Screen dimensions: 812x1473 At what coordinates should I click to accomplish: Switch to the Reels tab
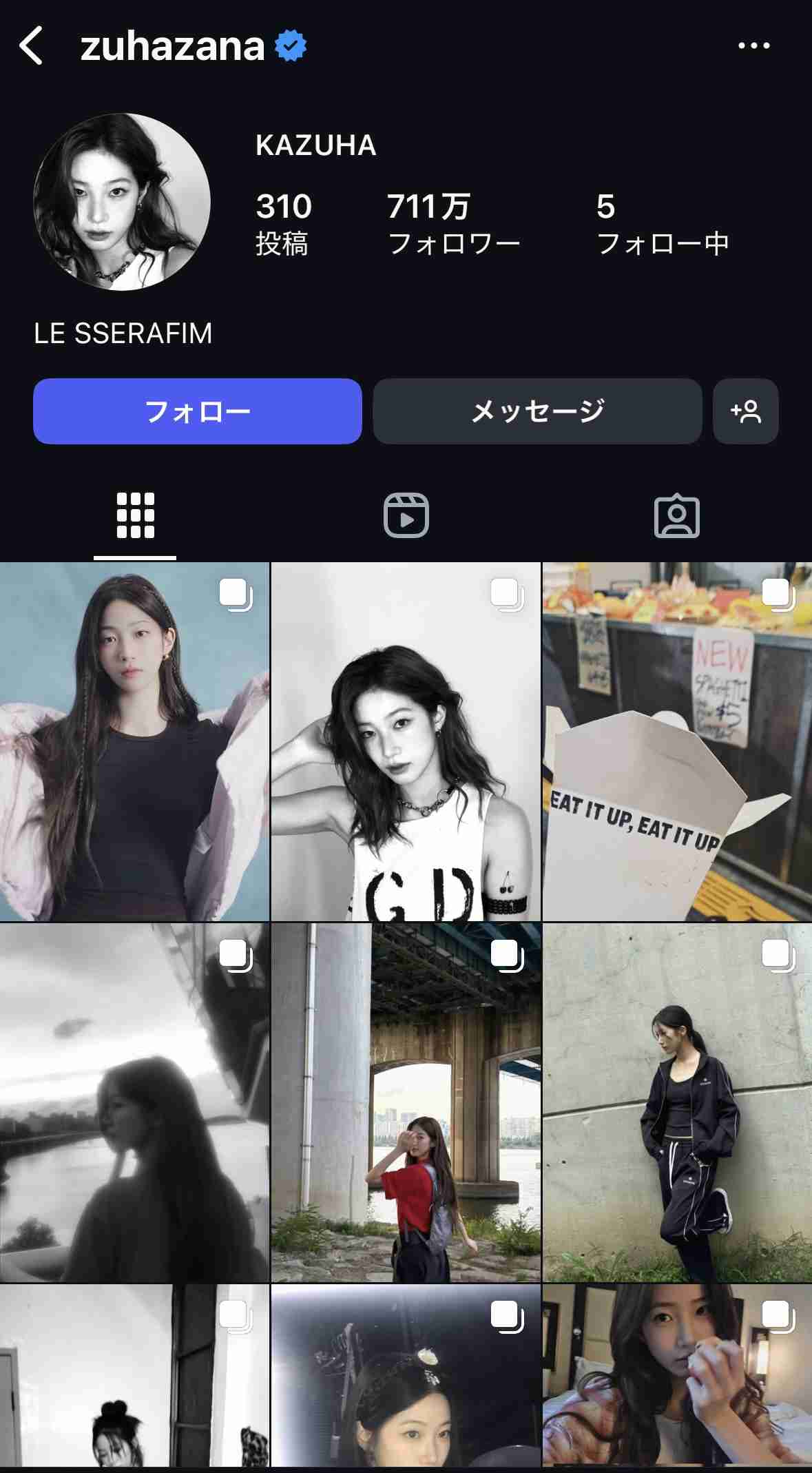406,515
